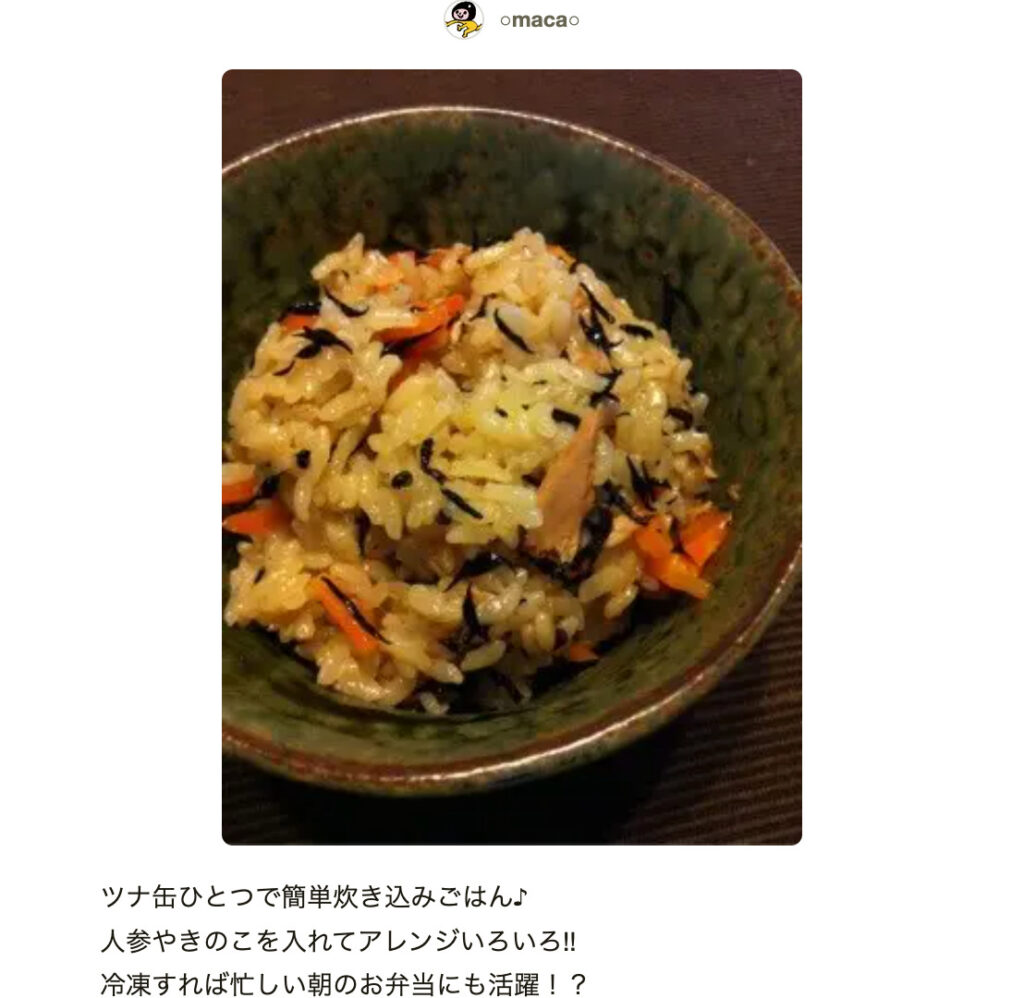Open the tuna rice recipe photo
Screen dimensions: 1024x998
(511, 456)
